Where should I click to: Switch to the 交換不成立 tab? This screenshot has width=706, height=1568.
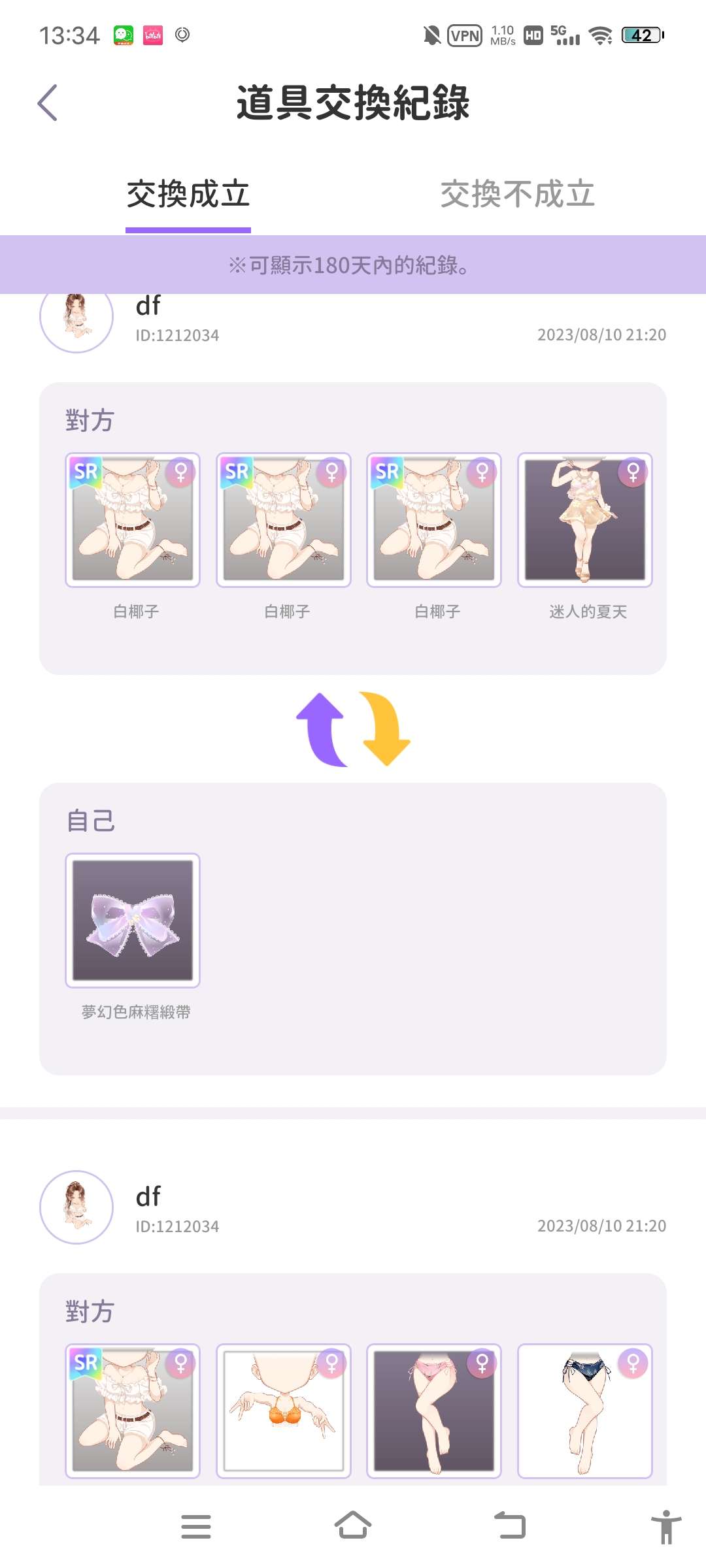point(517,194)
